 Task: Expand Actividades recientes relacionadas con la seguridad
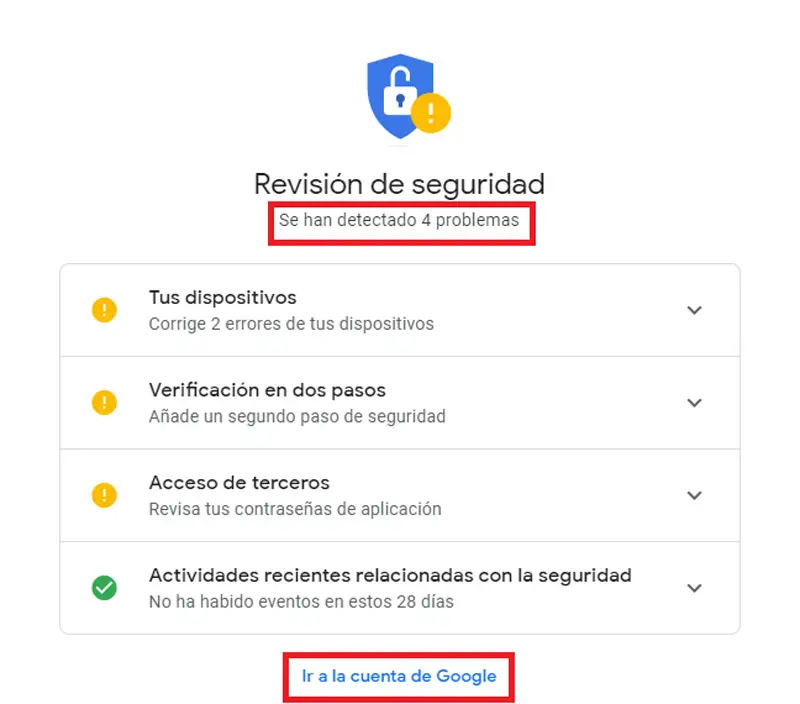(694, 588)
